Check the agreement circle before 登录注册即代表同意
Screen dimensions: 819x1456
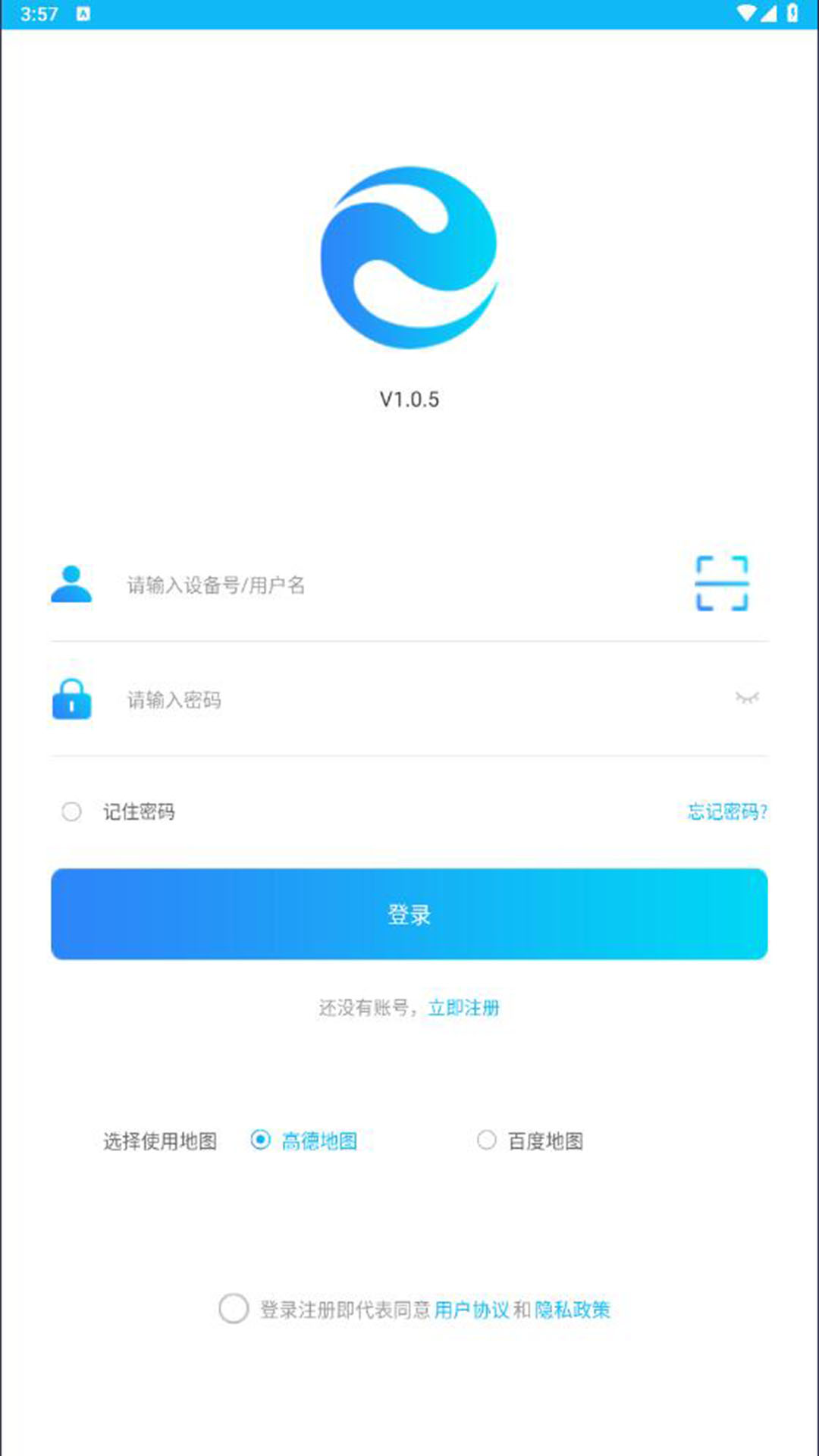[234, 1309]
